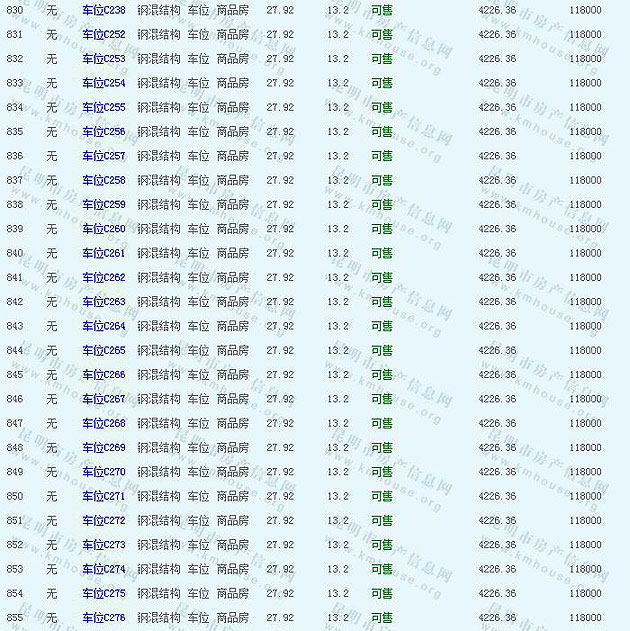The height and width of the screenshot is (631, 630).
Task: Open the 车位C262 entry
Action: pos(104,278)
